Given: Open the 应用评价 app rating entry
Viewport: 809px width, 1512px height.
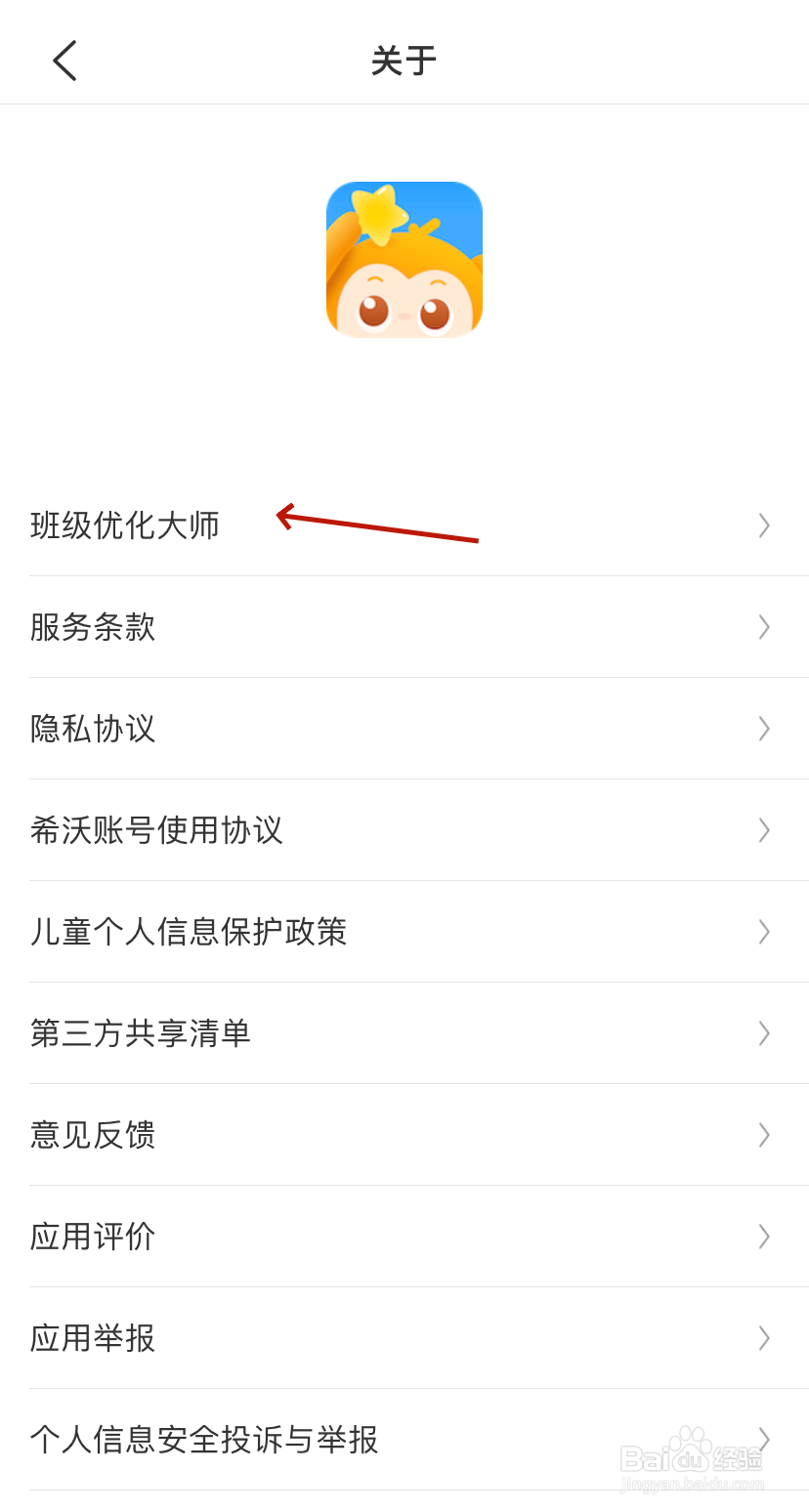Looking at the screenshot, I should click(93, 1237).
